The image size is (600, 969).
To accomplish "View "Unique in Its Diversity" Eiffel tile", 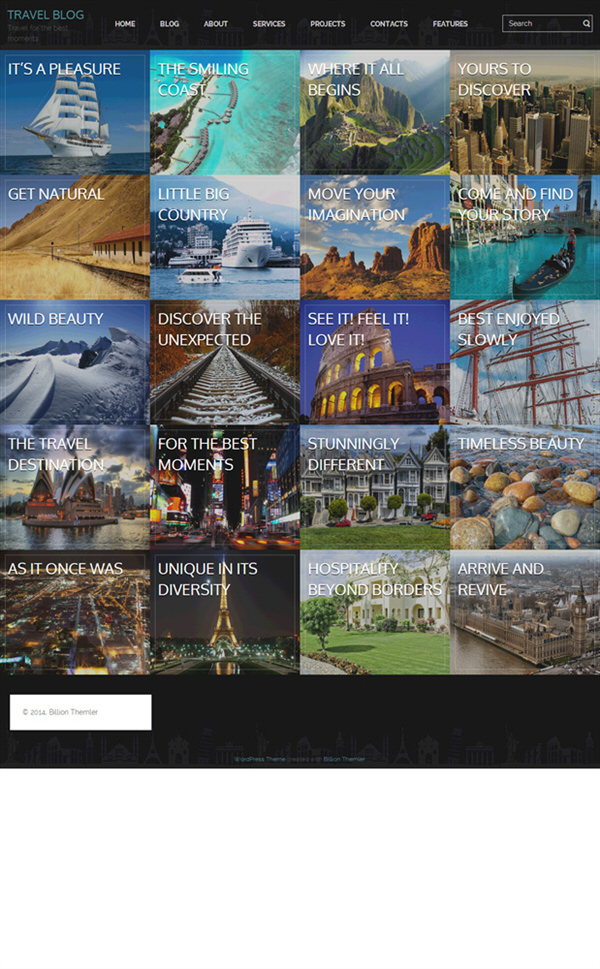I will [225, 612].
